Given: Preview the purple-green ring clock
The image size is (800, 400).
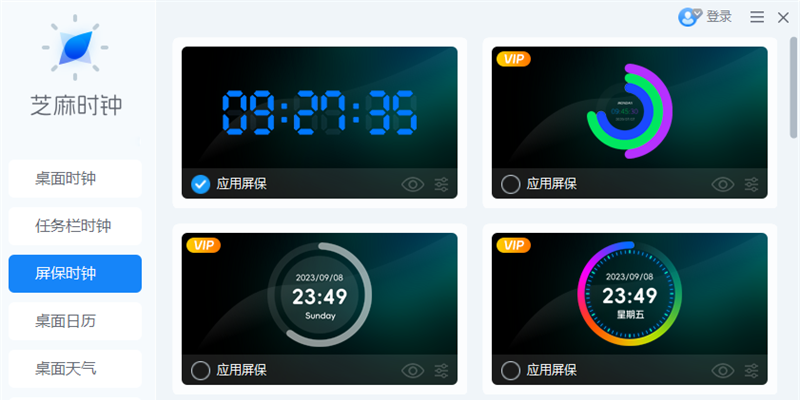Looking at the screenshot, I should coord(722,184).
